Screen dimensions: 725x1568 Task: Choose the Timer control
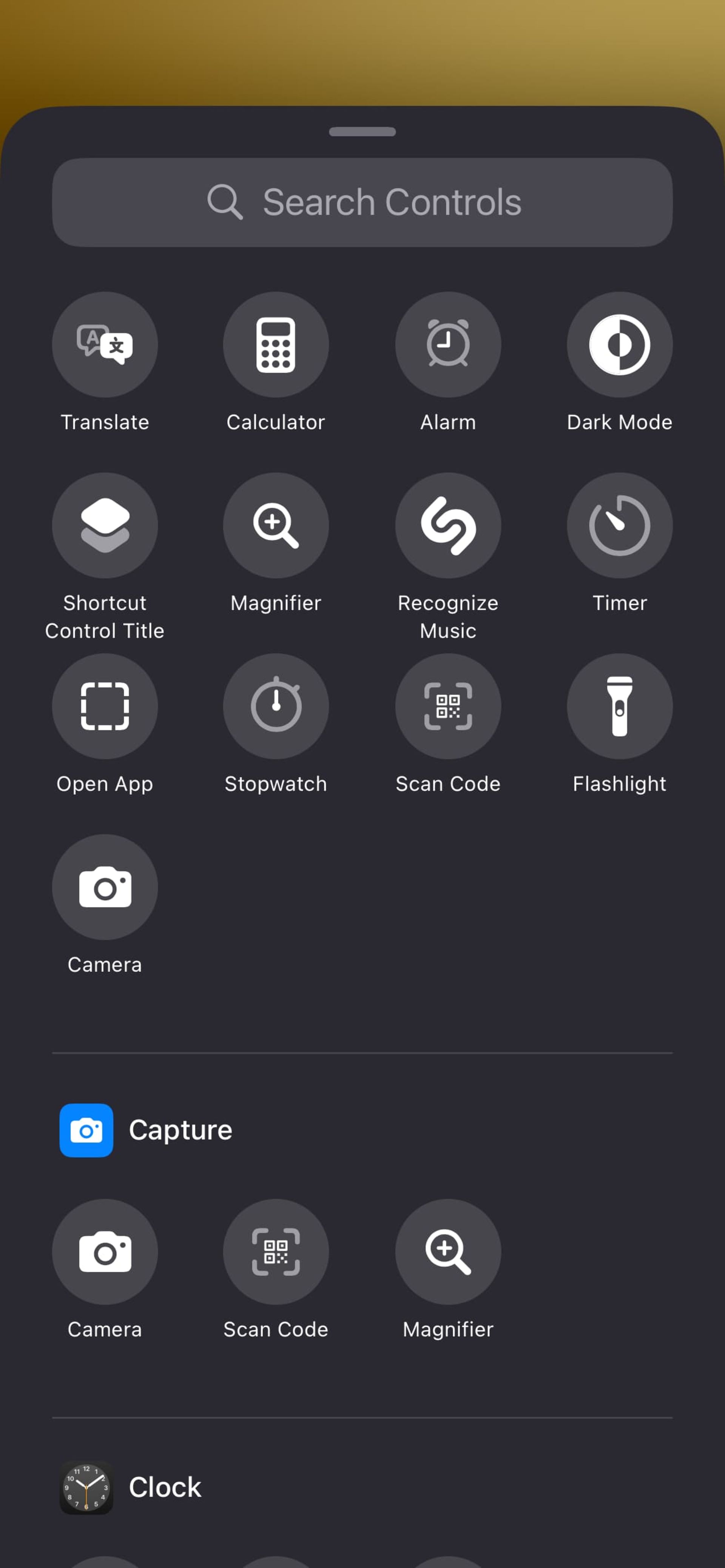click(620, 525)
